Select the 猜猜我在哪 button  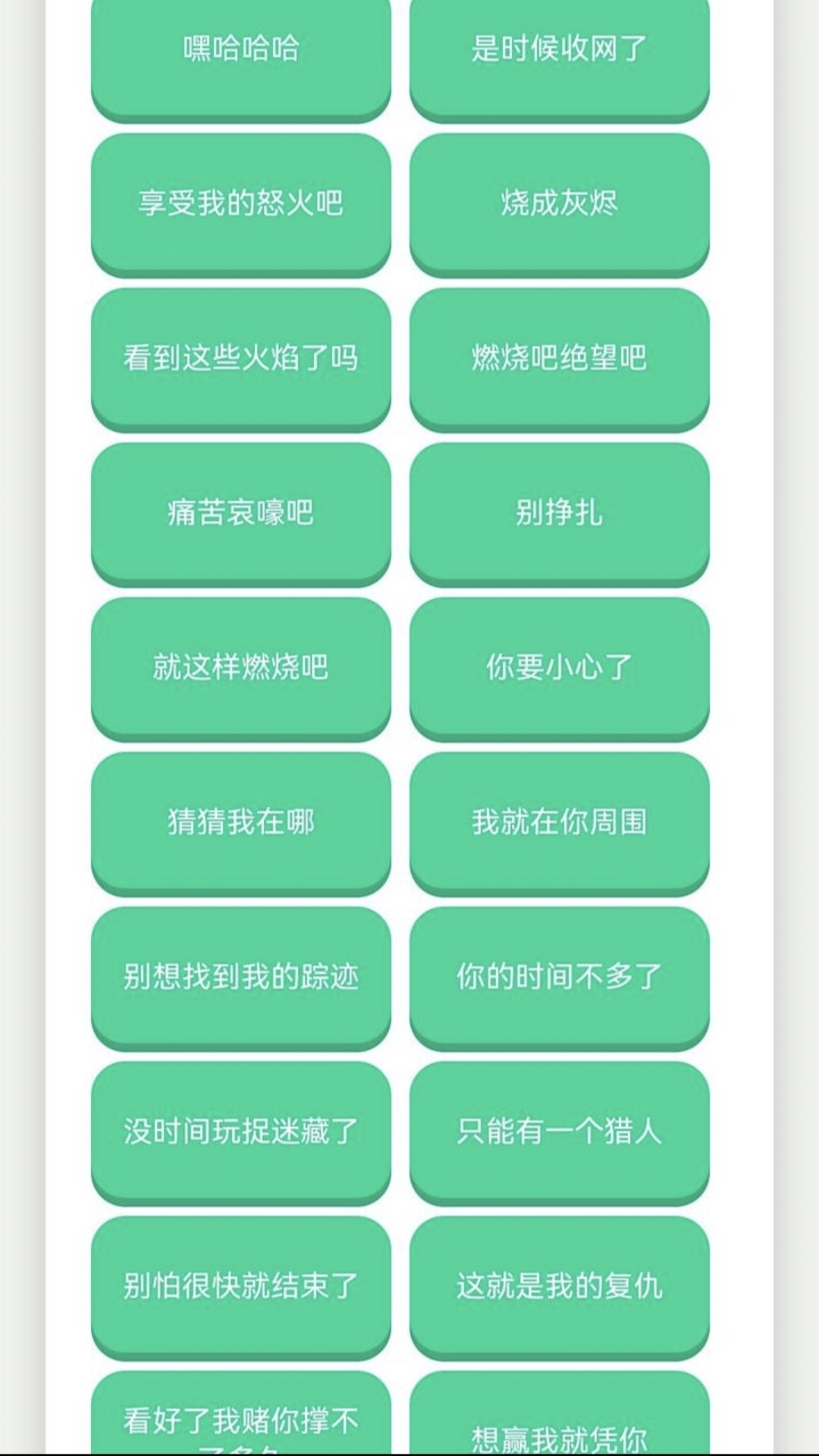coord(241,822)
